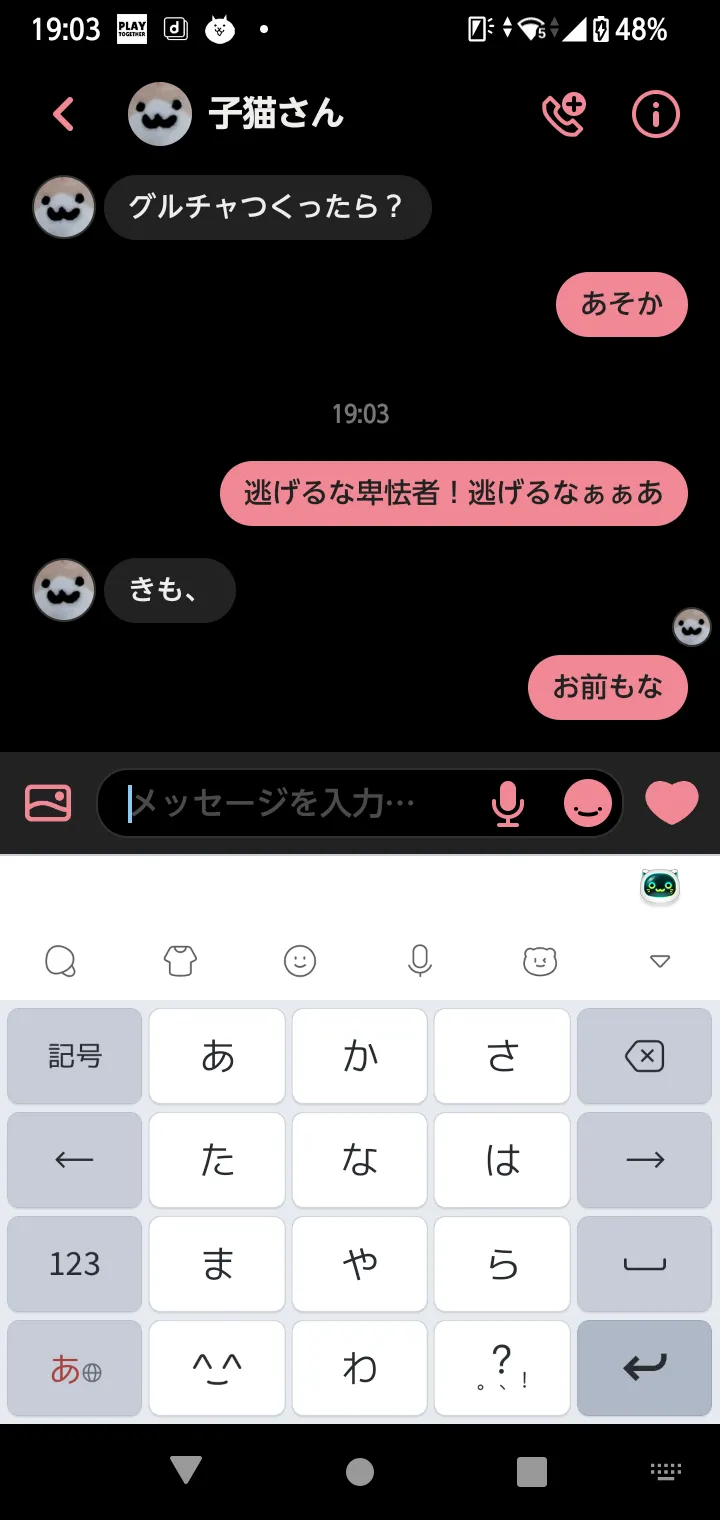This screenshot has height=1520, width=720.
Task: Open the emoji sticker picker in chat
Action: pyautogui.click(x=588, y=802)
